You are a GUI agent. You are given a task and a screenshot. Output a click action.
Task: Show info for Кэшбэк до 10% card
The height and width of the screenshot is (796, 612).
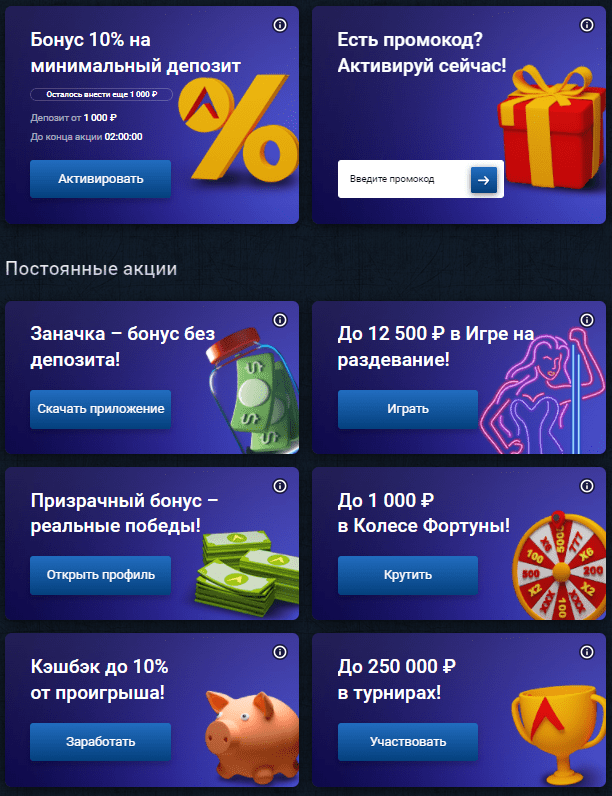[x=279, y=652]
